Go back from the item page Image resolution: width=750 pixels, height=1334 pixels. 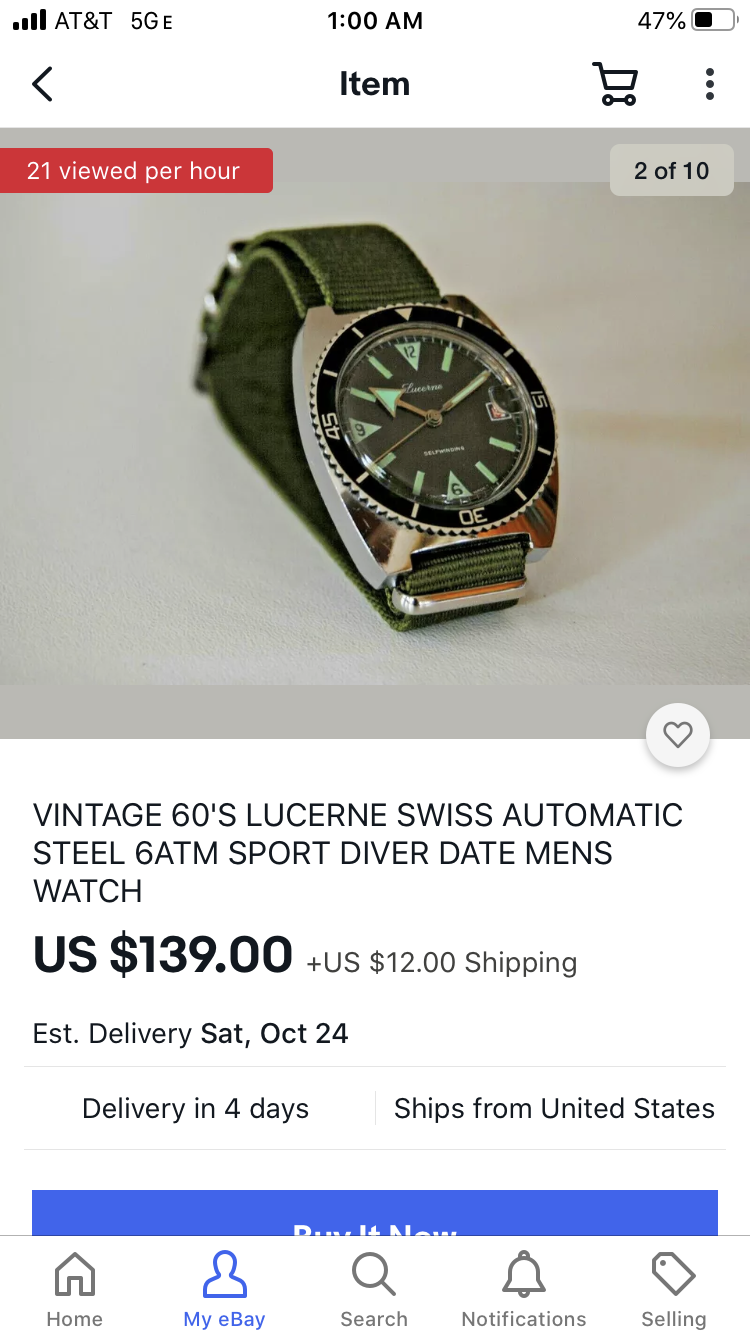[x=42, y=84]
